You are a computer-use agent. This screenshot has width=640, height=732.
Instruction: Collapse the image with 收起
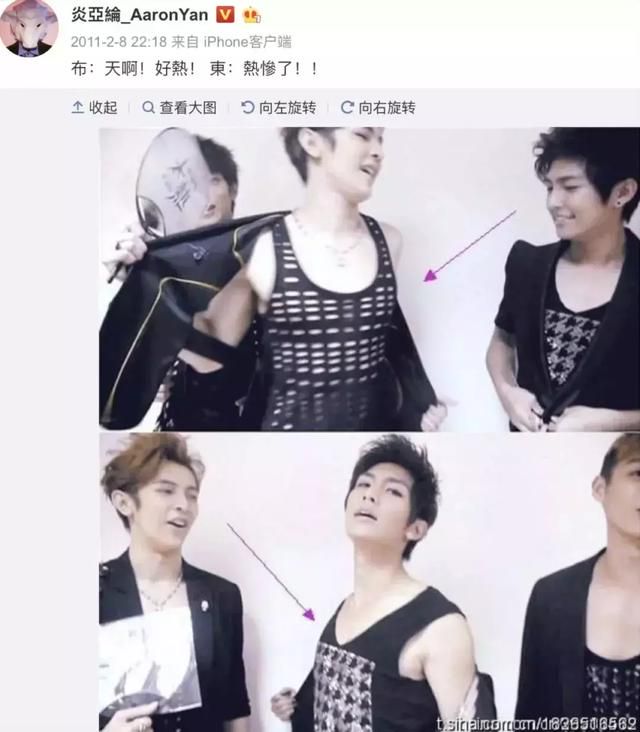(94, 107)
